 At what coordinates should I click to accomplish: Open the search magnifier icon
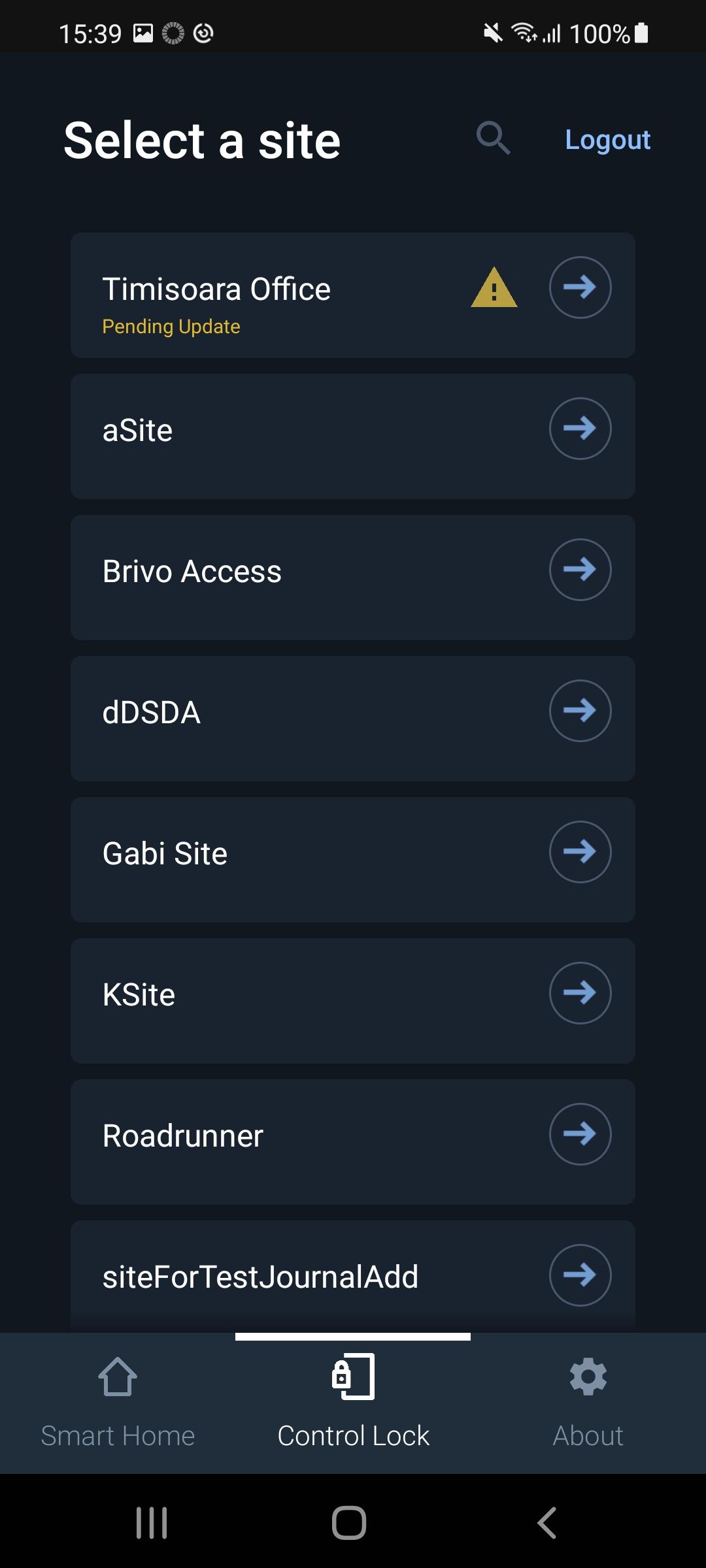pos(493,139)
